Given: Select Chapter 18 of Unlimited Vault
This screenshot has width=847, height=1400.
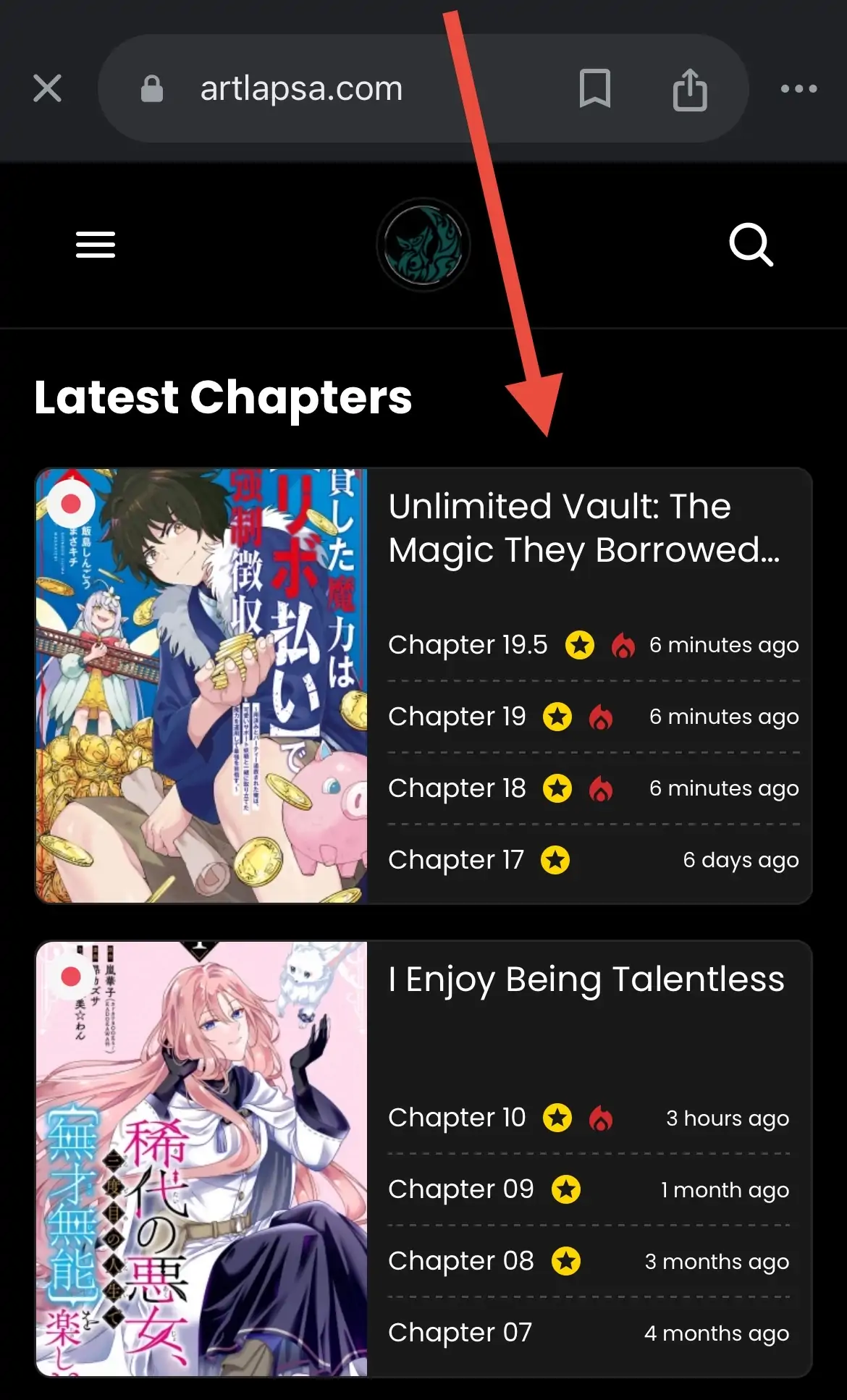Looking at the screenshot, I should (457, 788).
